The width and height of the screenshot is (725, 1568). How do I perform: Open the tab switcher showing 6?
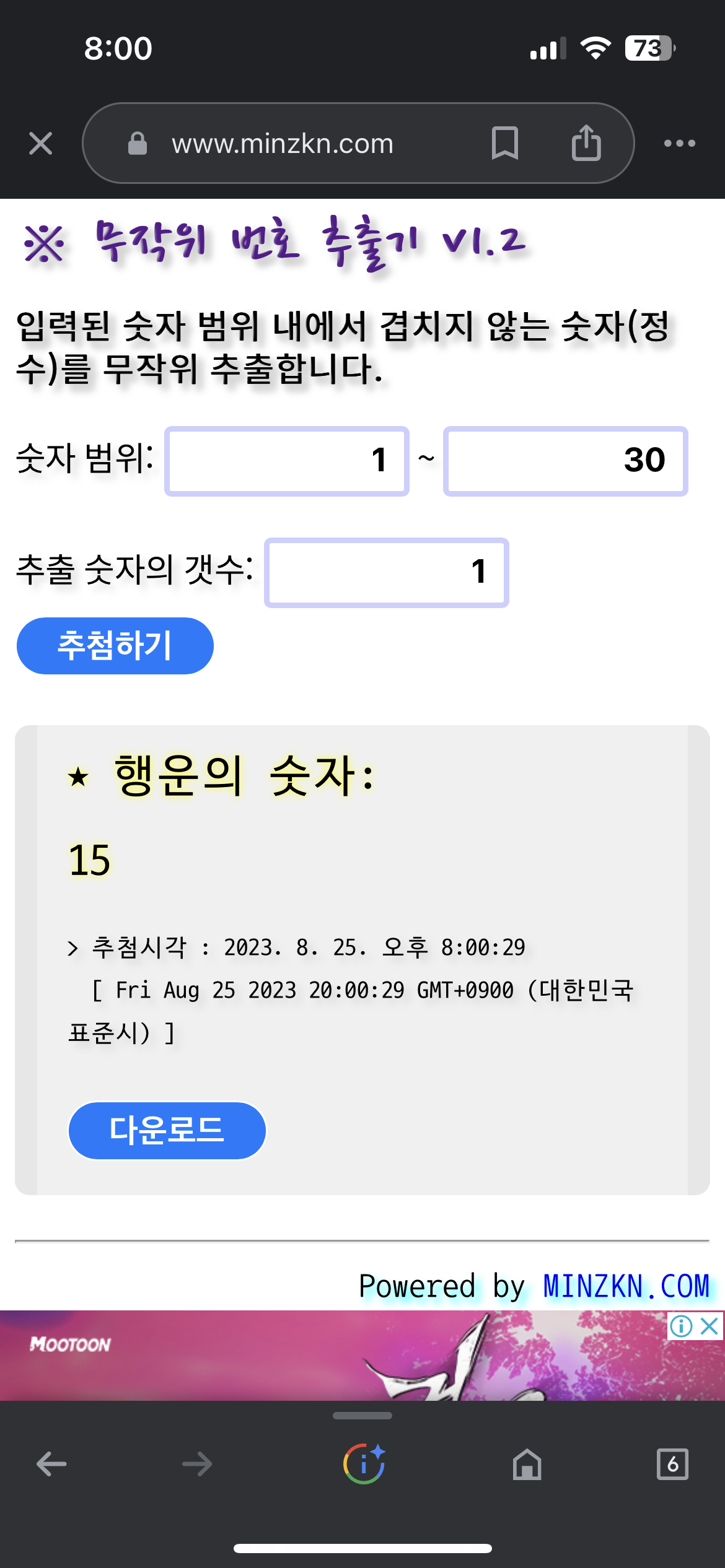[x=672, y=1465]
